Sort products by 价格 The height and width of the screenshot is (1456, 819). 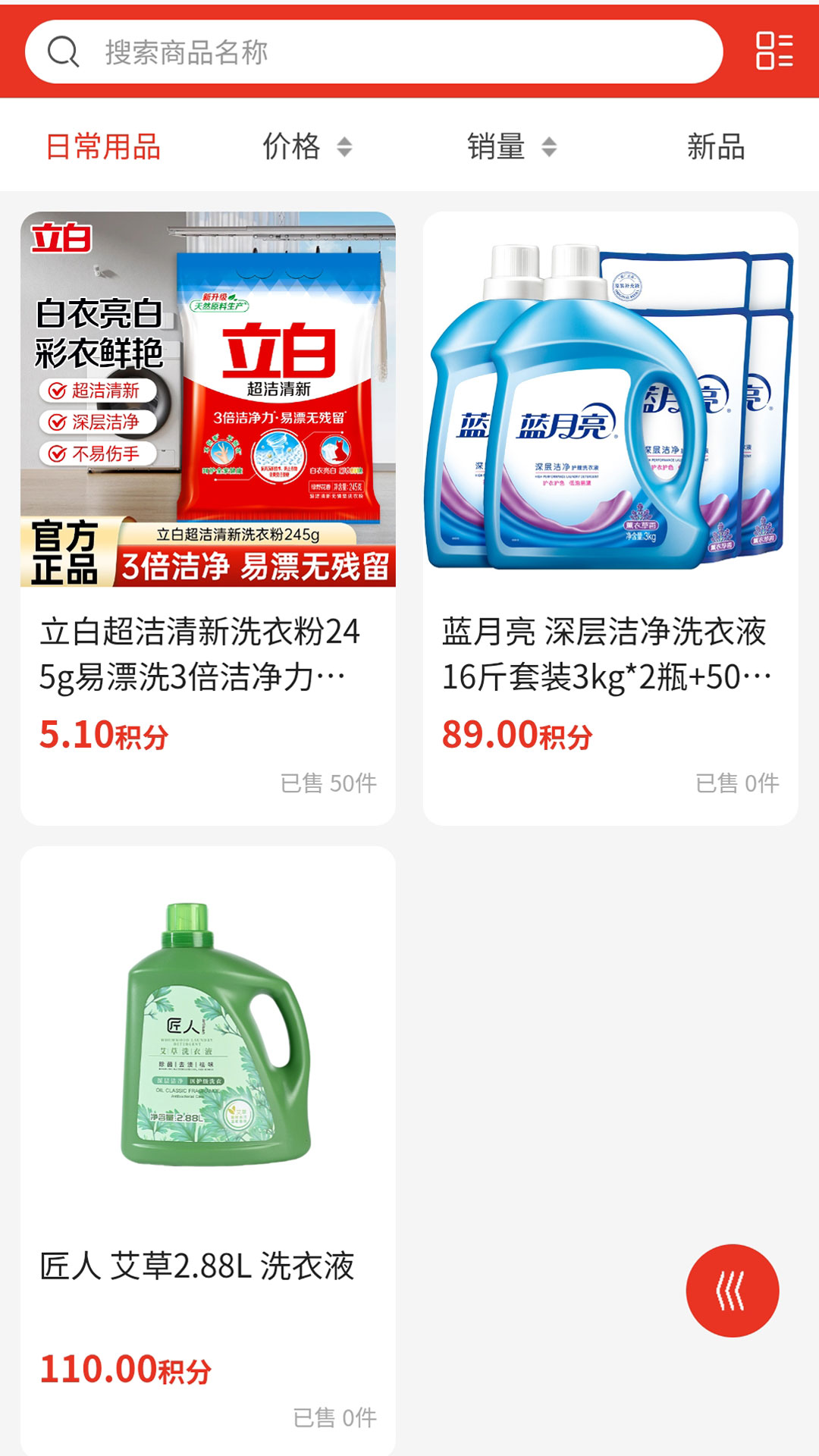[306, 146]
